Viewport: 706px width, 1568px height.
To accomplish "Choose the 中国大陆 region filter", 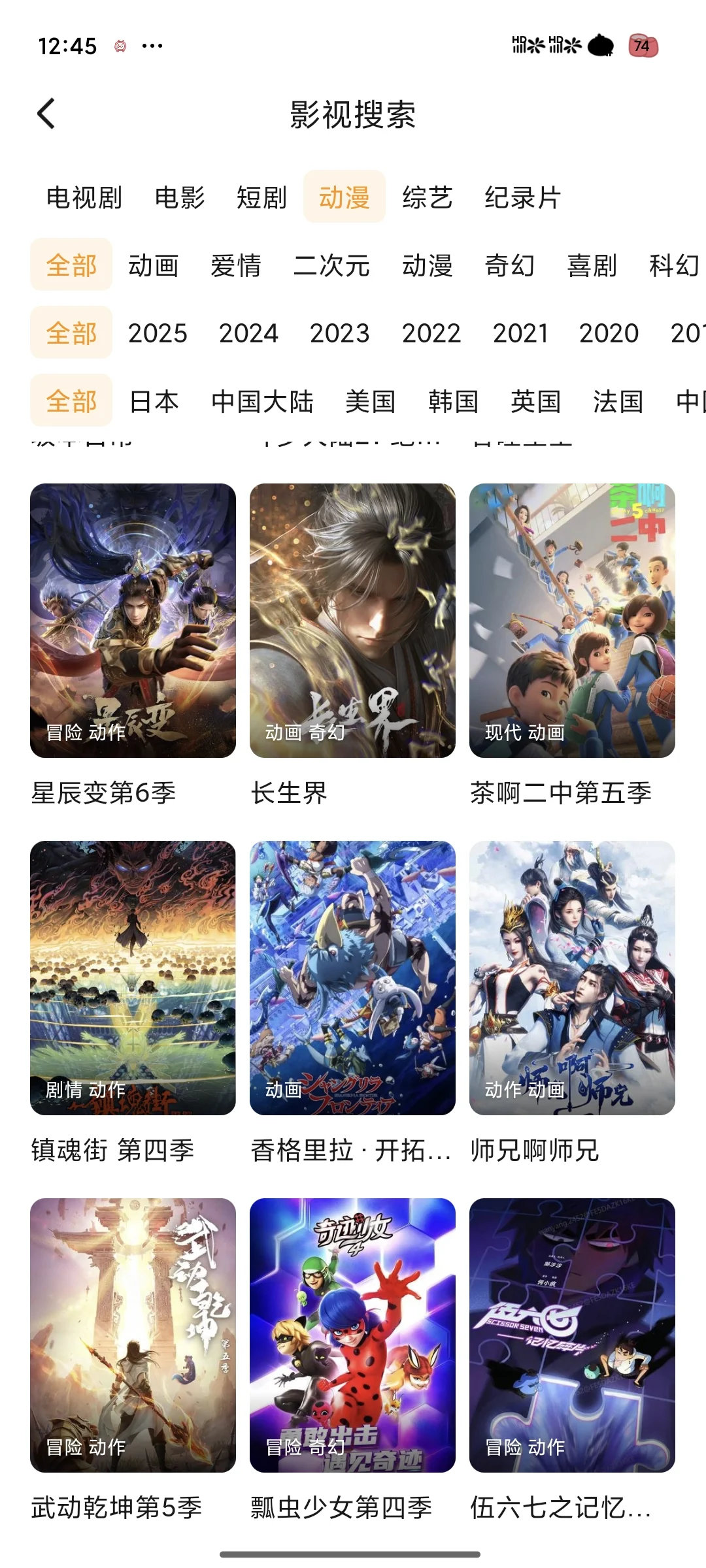I will [262, 401].
